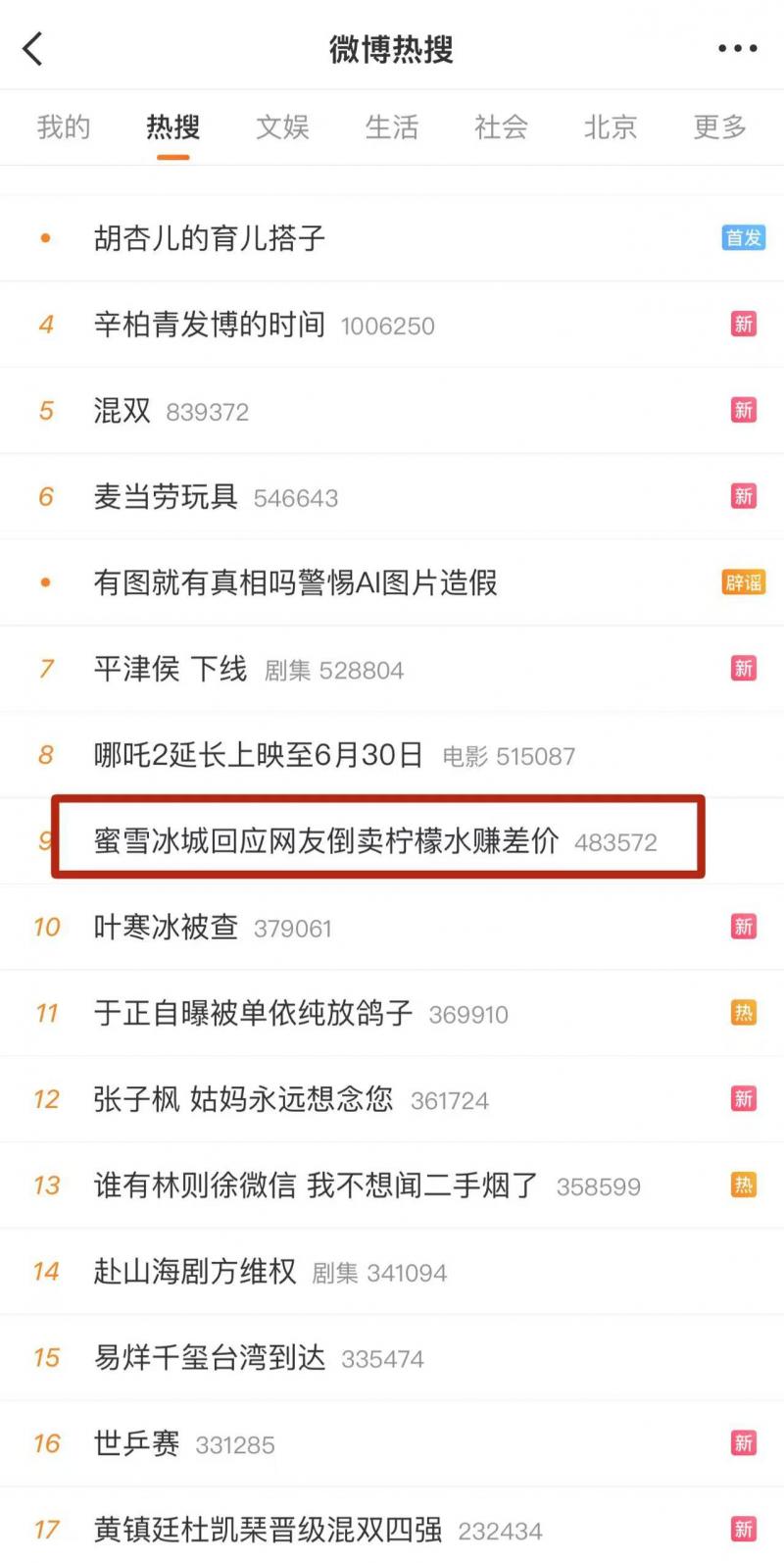Open the topic 平津侯 下线
784x1563 pixels.
[x=392, y=669]
